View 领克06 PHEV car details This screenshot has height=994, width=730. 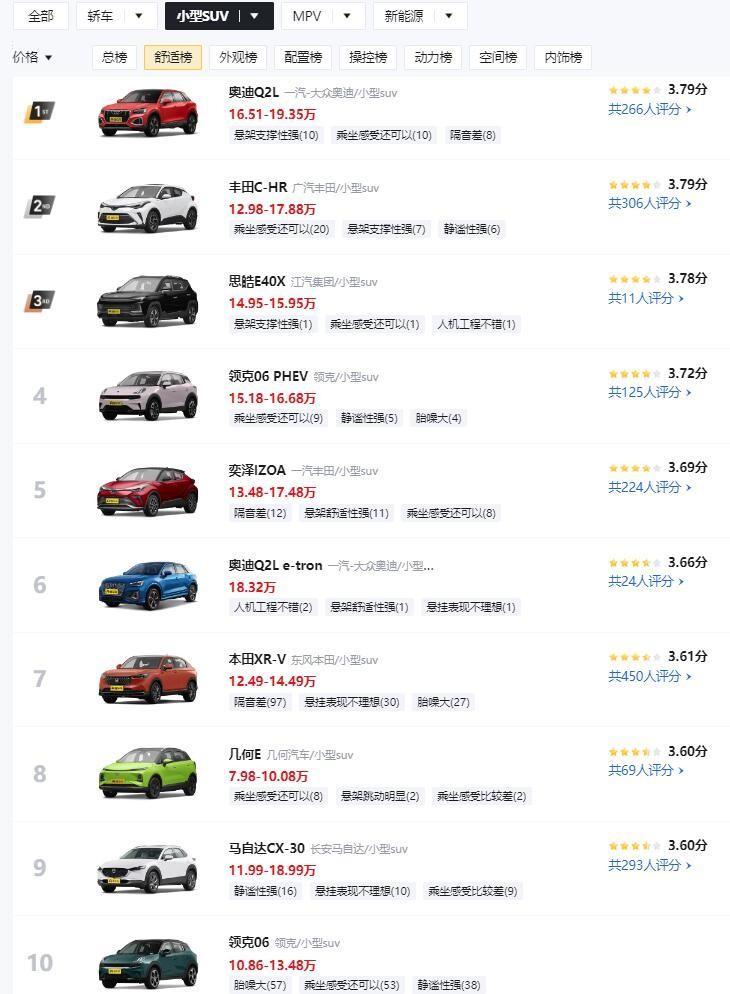pos(268,376)
